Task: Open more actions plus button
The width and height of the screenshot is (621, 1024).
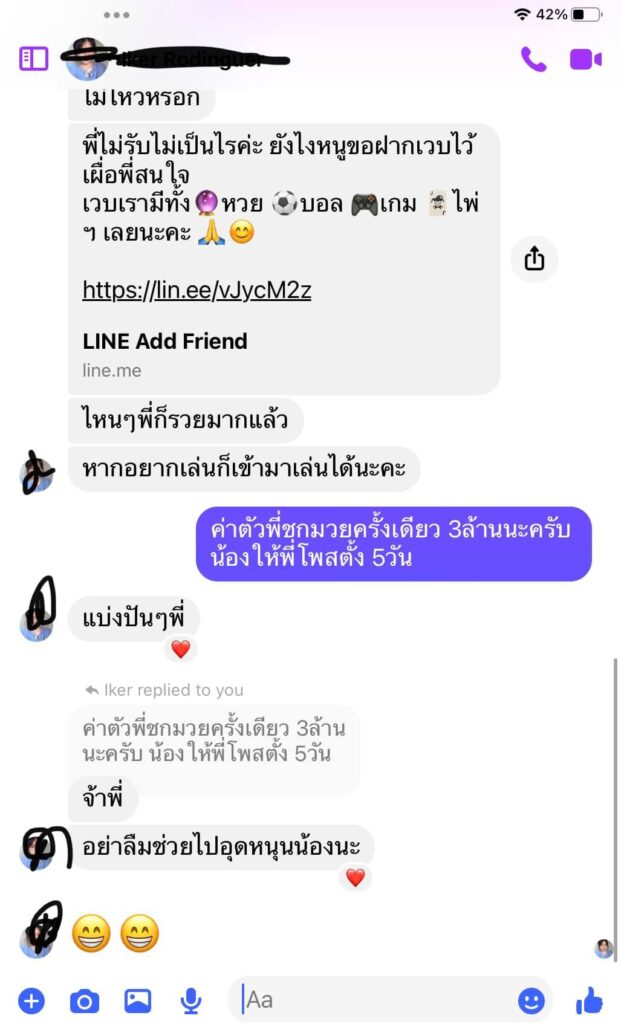Action: [31, 999]
